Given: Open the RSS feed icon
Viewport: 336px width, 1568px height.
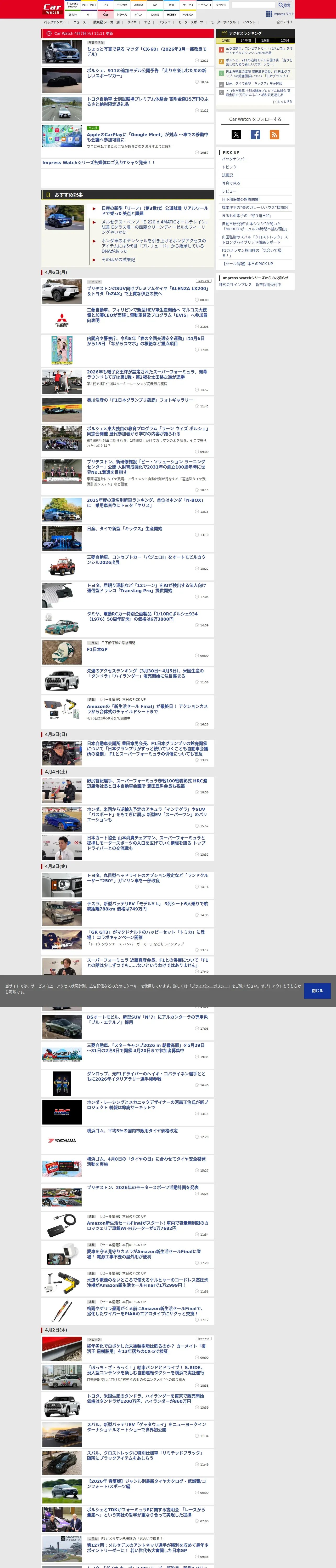Looking at the screenshot, I should [x=275, y=135].
